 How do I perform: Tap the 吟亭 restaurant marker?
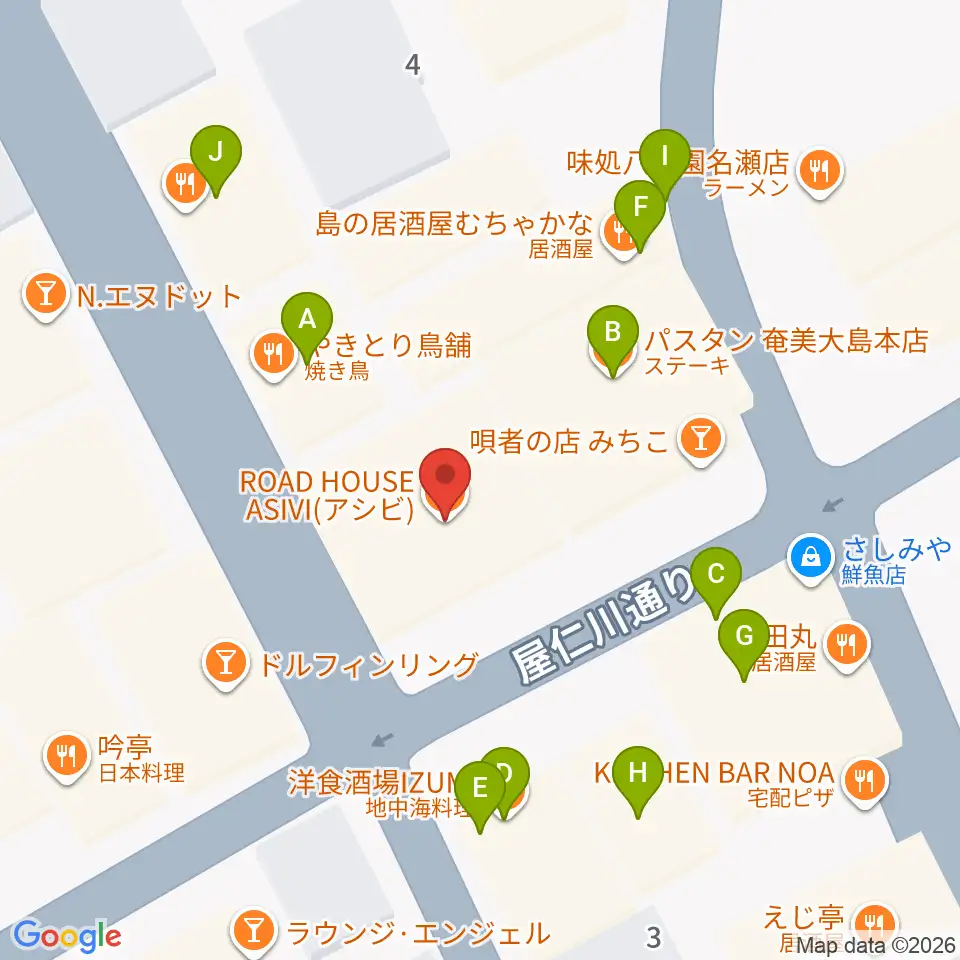66,756
